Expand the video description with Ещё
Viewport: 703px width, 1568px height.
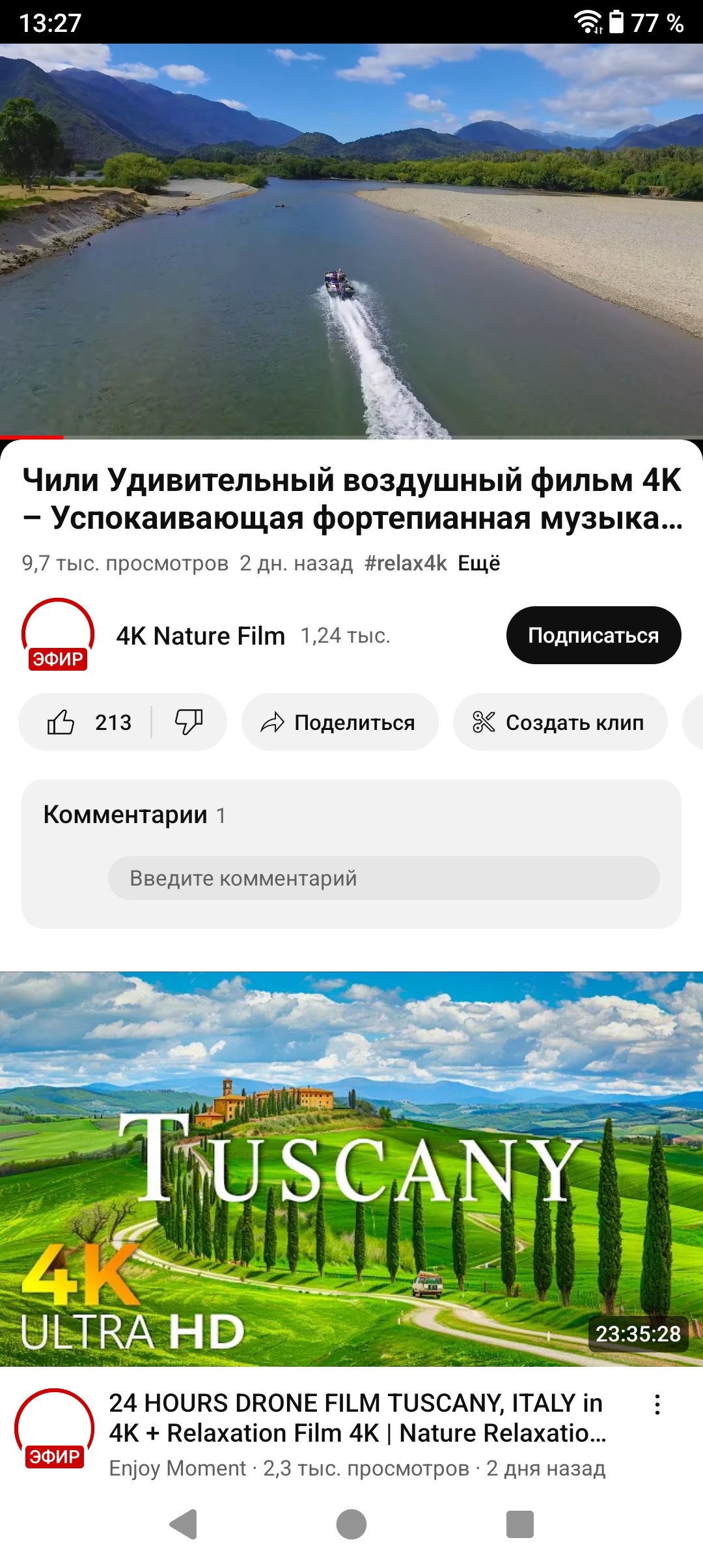[x=479, y=563]
